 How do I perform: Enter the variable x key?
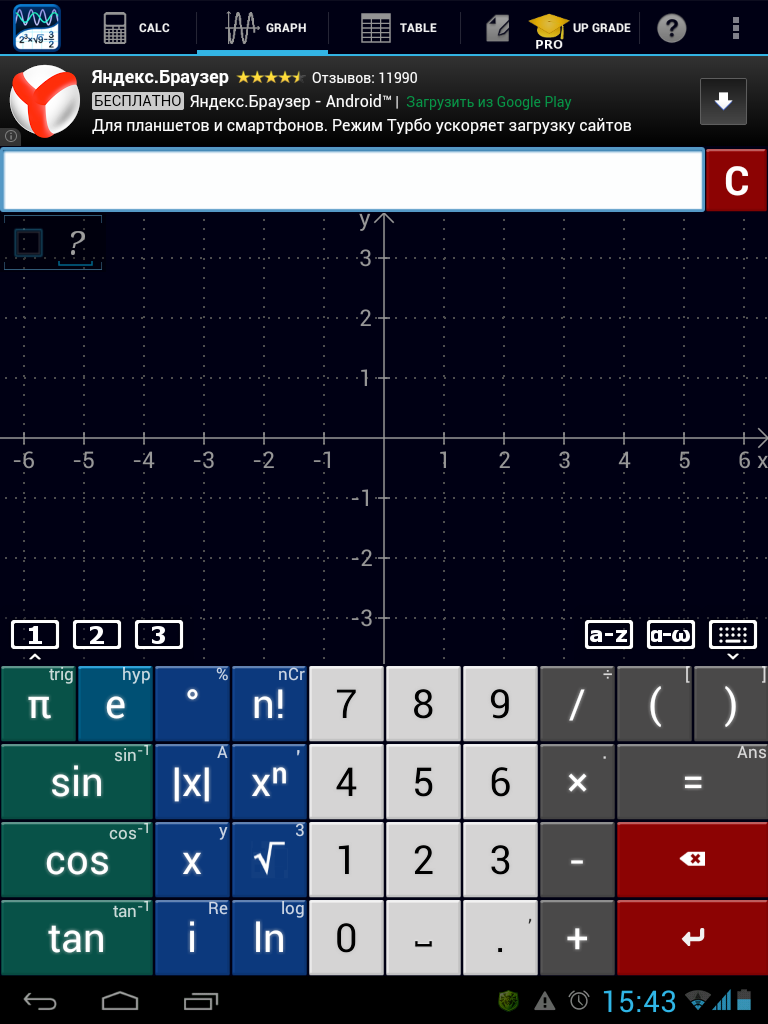pyautogui.click(x=192, y=860)
